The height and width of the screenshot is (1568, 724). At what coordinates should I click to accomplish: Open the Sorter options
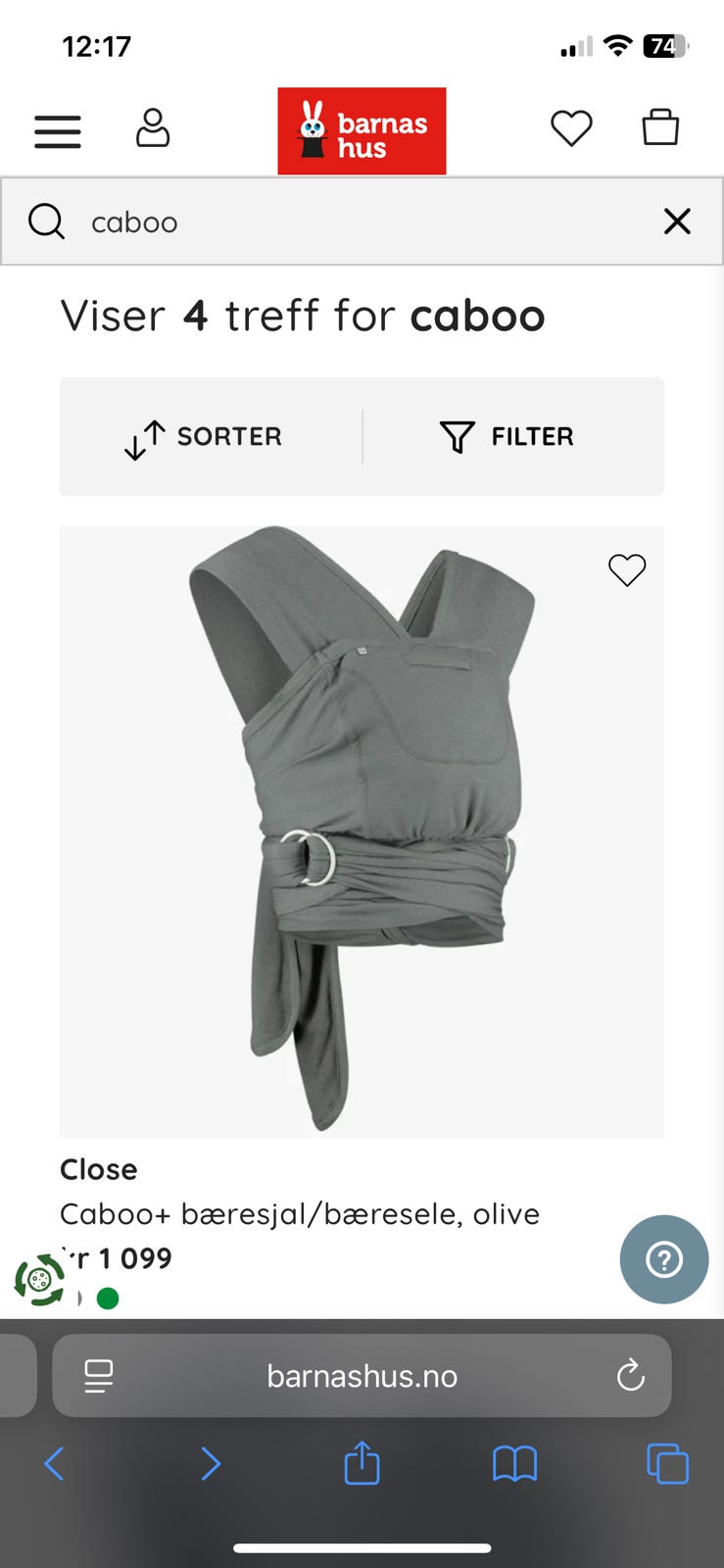click(x=204, y=437)
